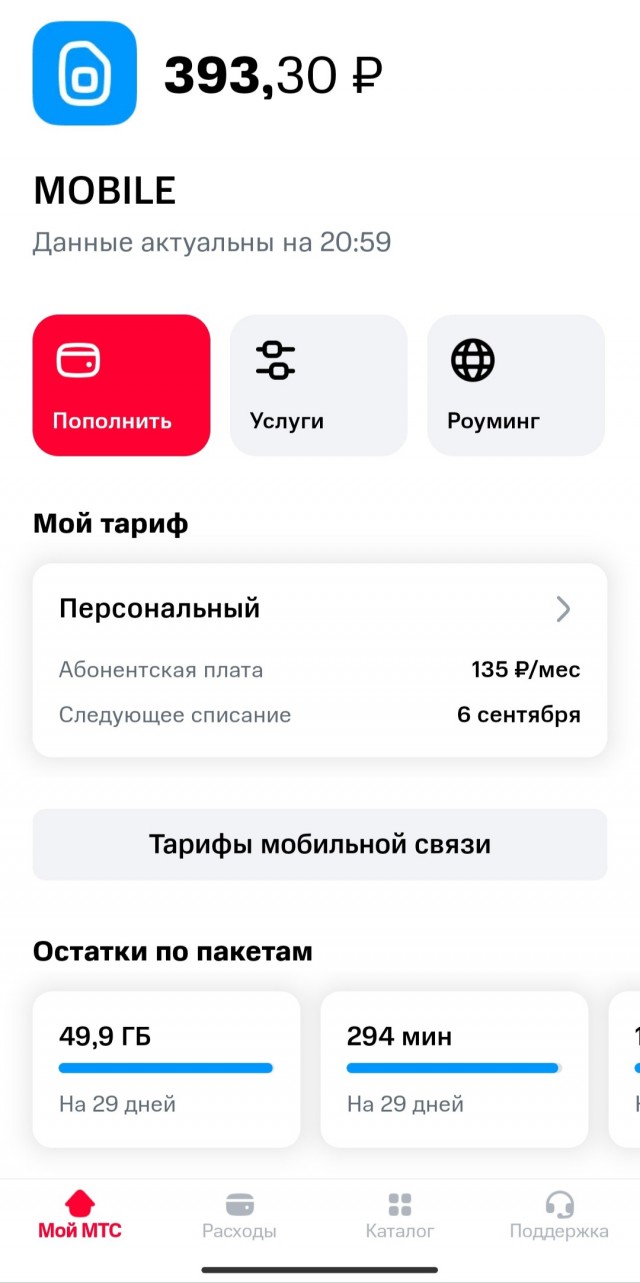Open the 49,9 ГБ data balance card
The image size is (640, 1283).
[166, 1068]
